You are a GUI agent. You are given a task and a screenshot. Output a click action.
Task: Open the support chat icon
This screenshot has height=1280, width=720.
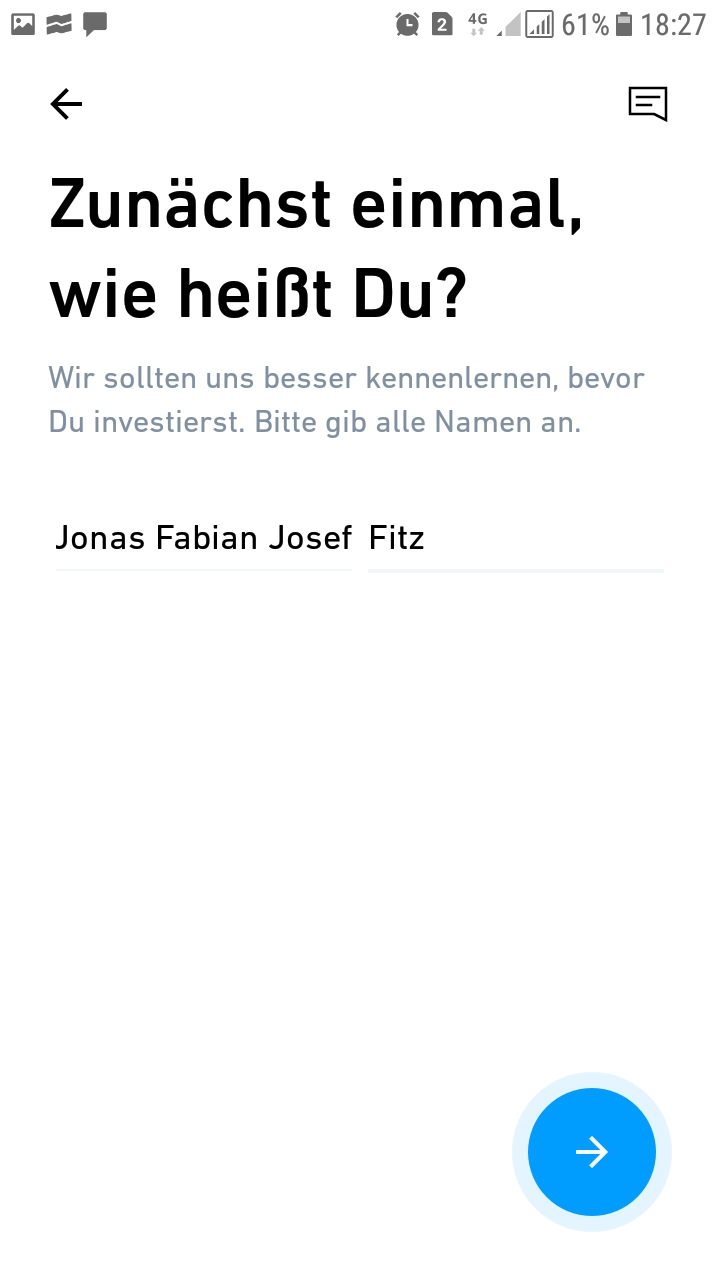[647, 104]
